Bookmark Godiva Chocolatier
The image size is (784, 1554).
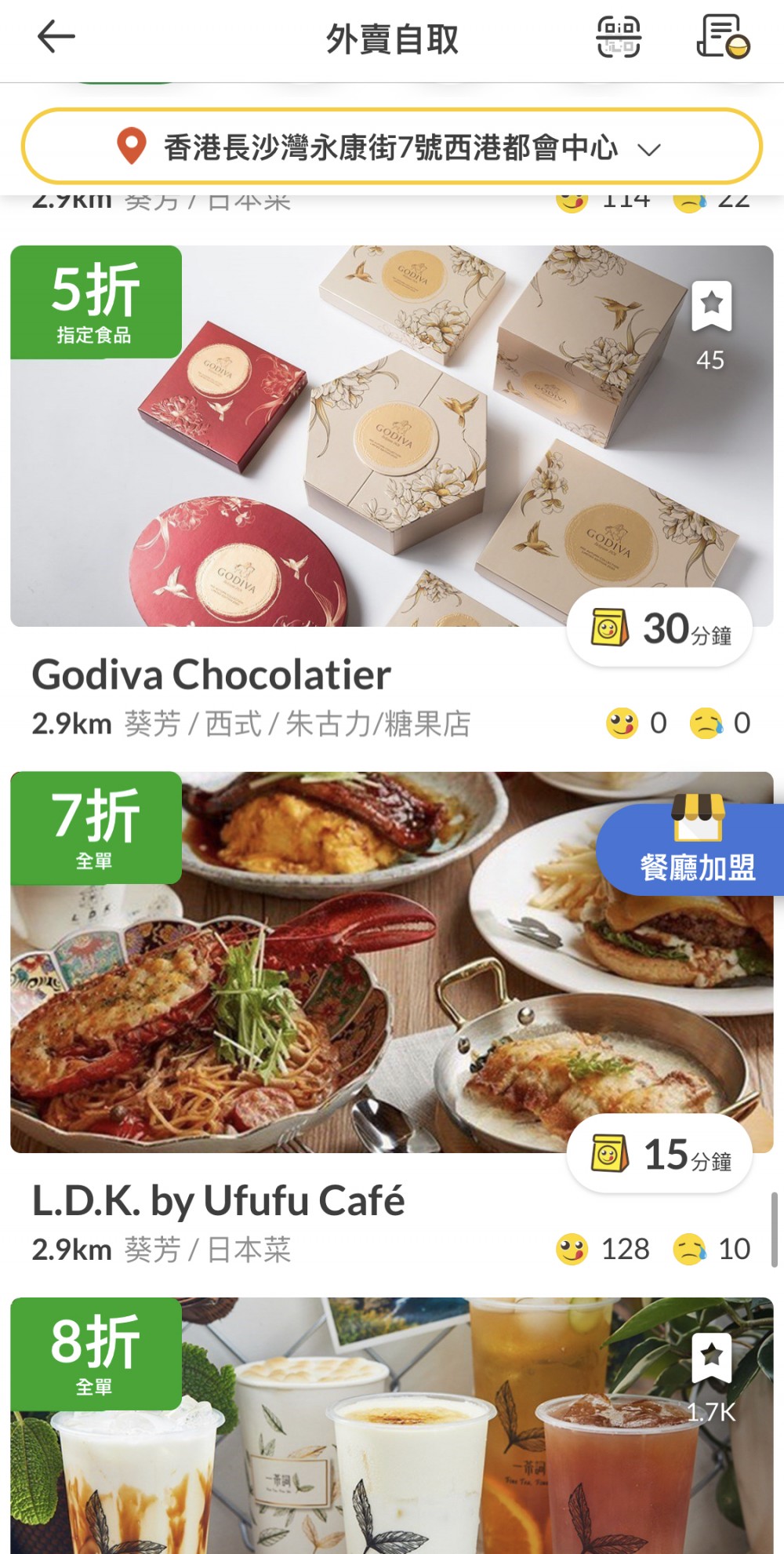711,305
